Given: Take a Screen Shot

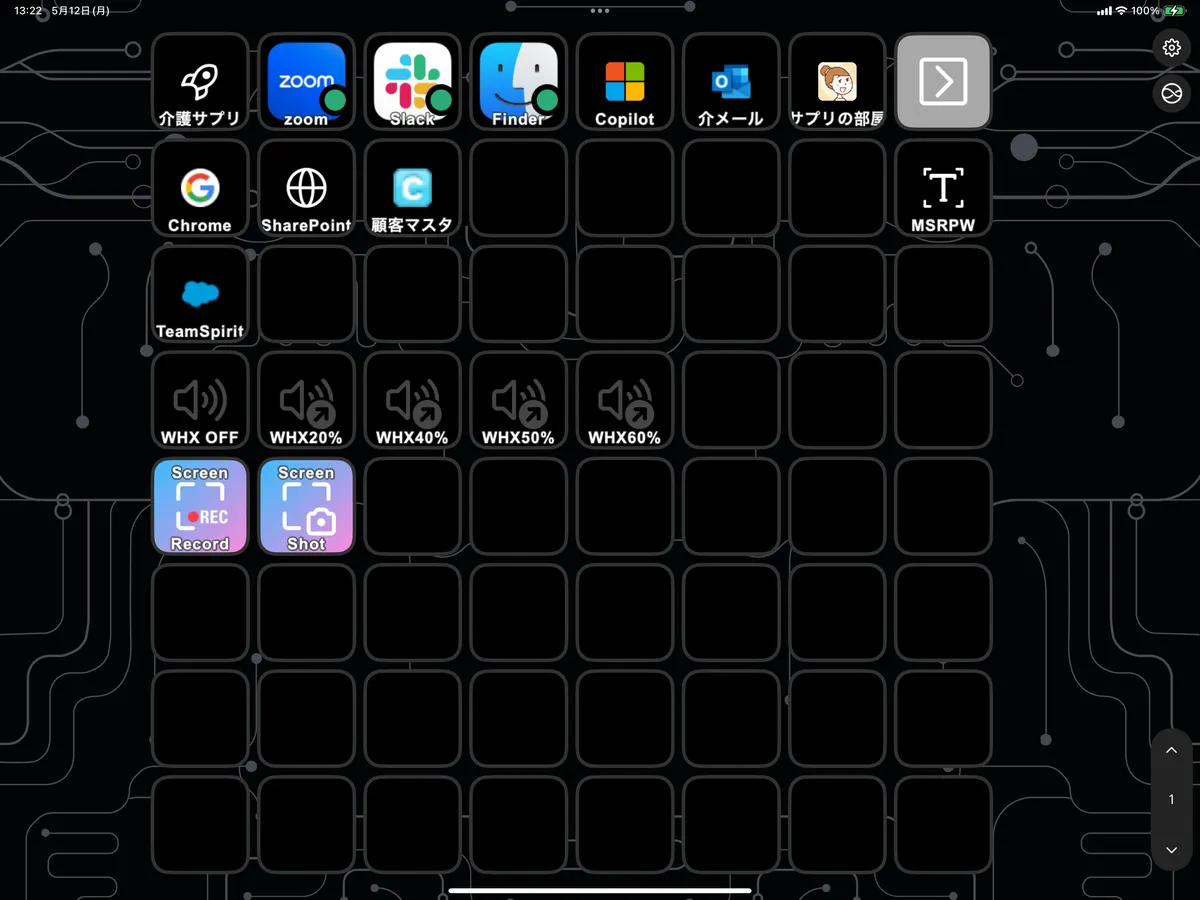Looking at the screenshot, I should 306,506.
